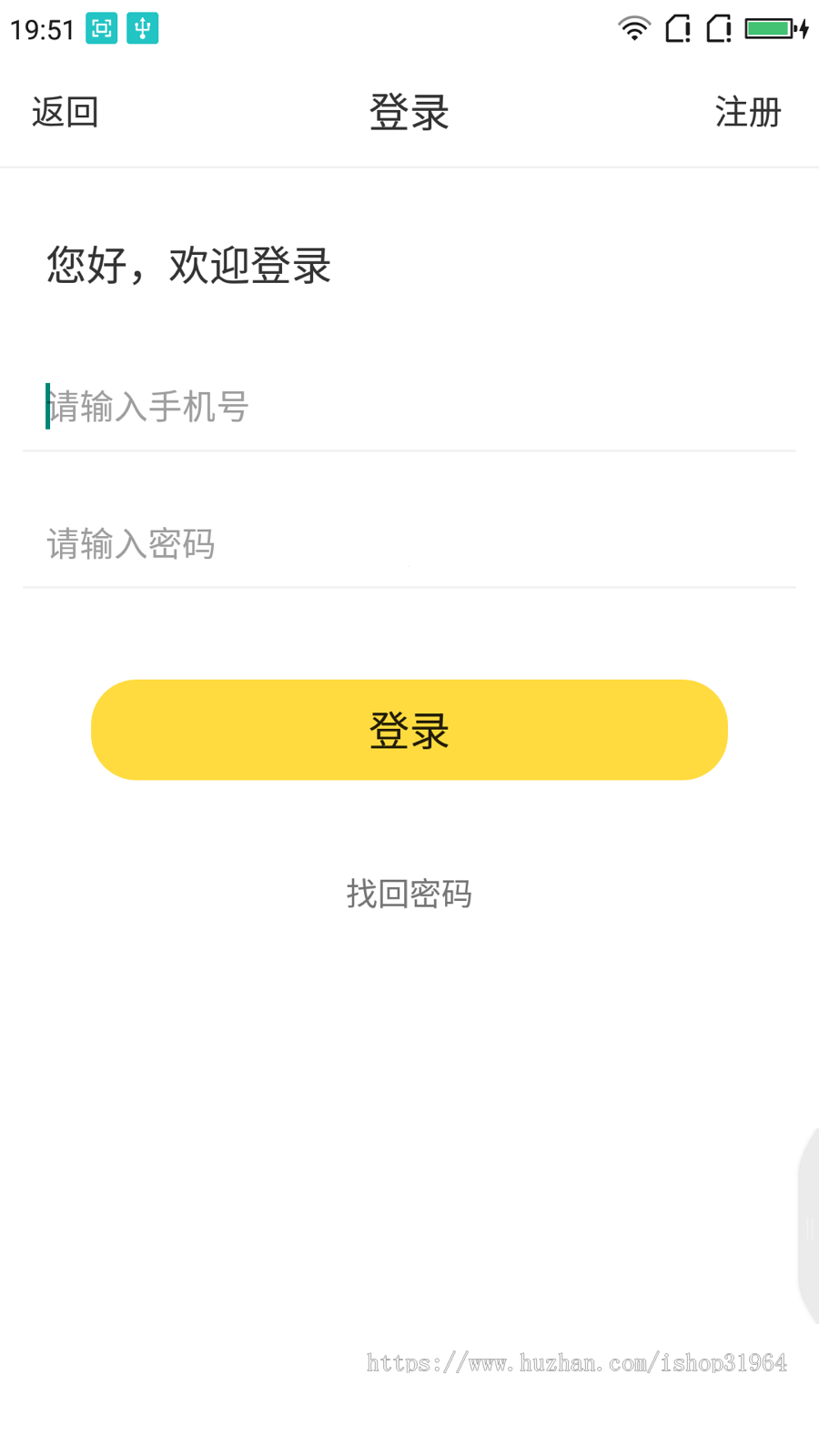Tap the second notification icon in status bar
The image size is (819, 1456).
coord(721,29)
